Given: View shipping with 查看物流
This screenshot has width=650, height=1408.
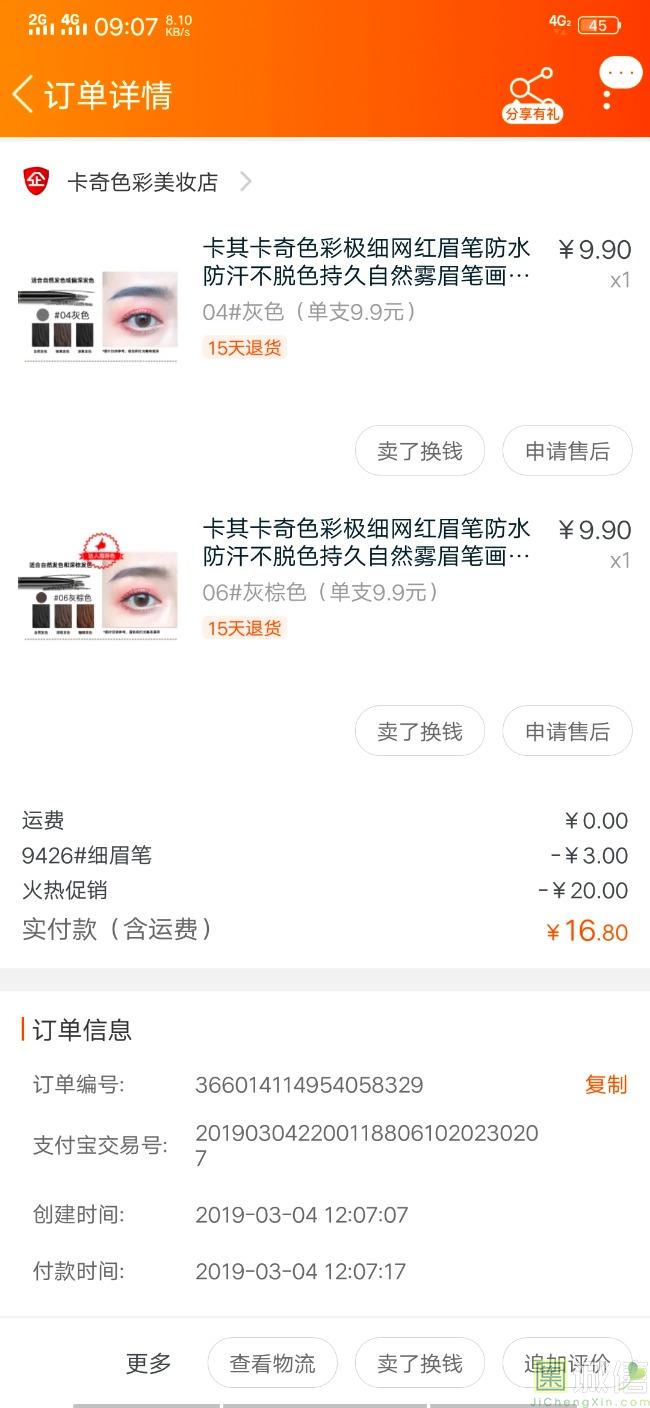Looking at the screenshot, I should (x=272, y=1363).
